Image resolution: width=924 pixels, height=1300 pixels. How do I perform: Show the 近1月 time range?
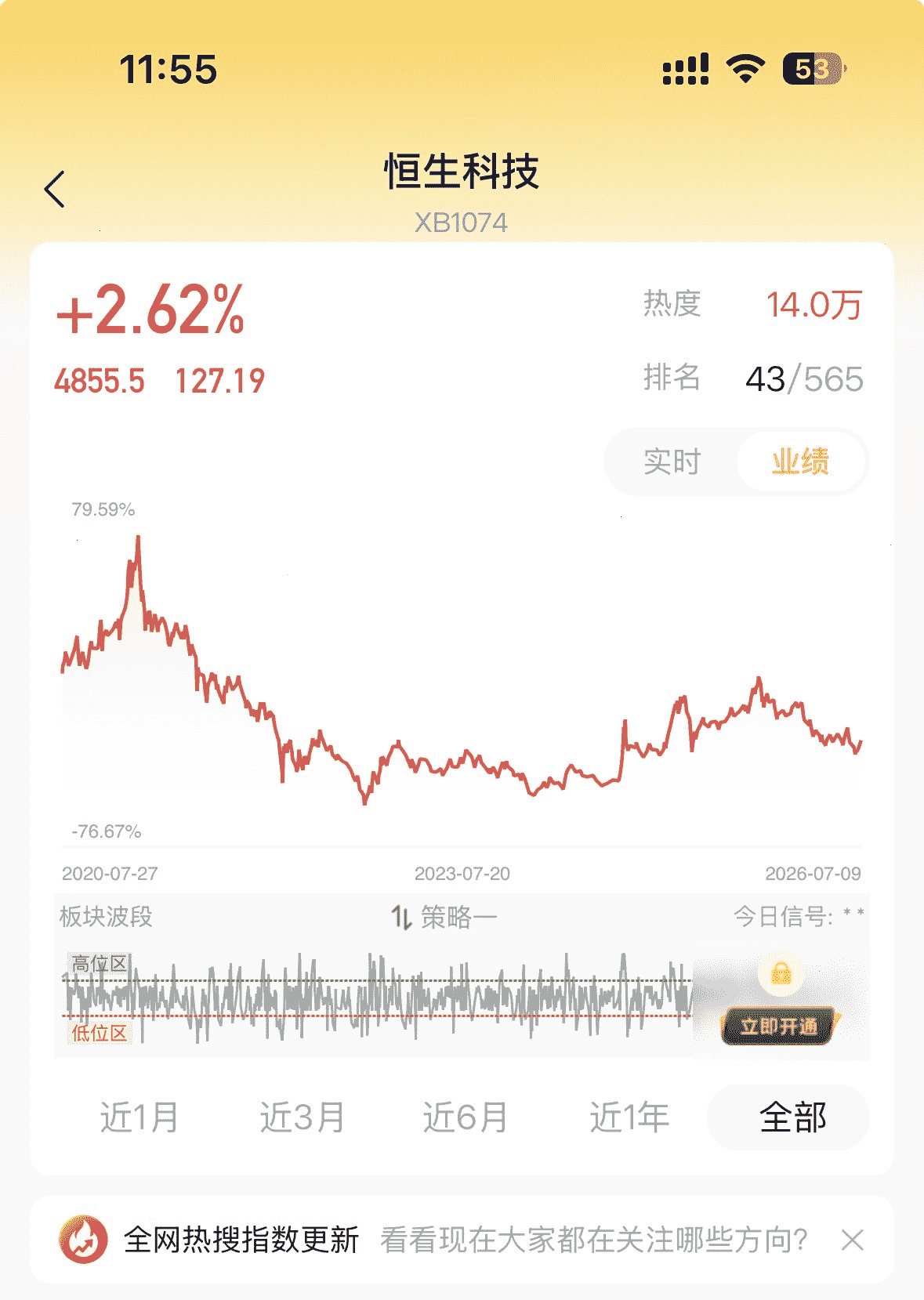coord(139,1117)
